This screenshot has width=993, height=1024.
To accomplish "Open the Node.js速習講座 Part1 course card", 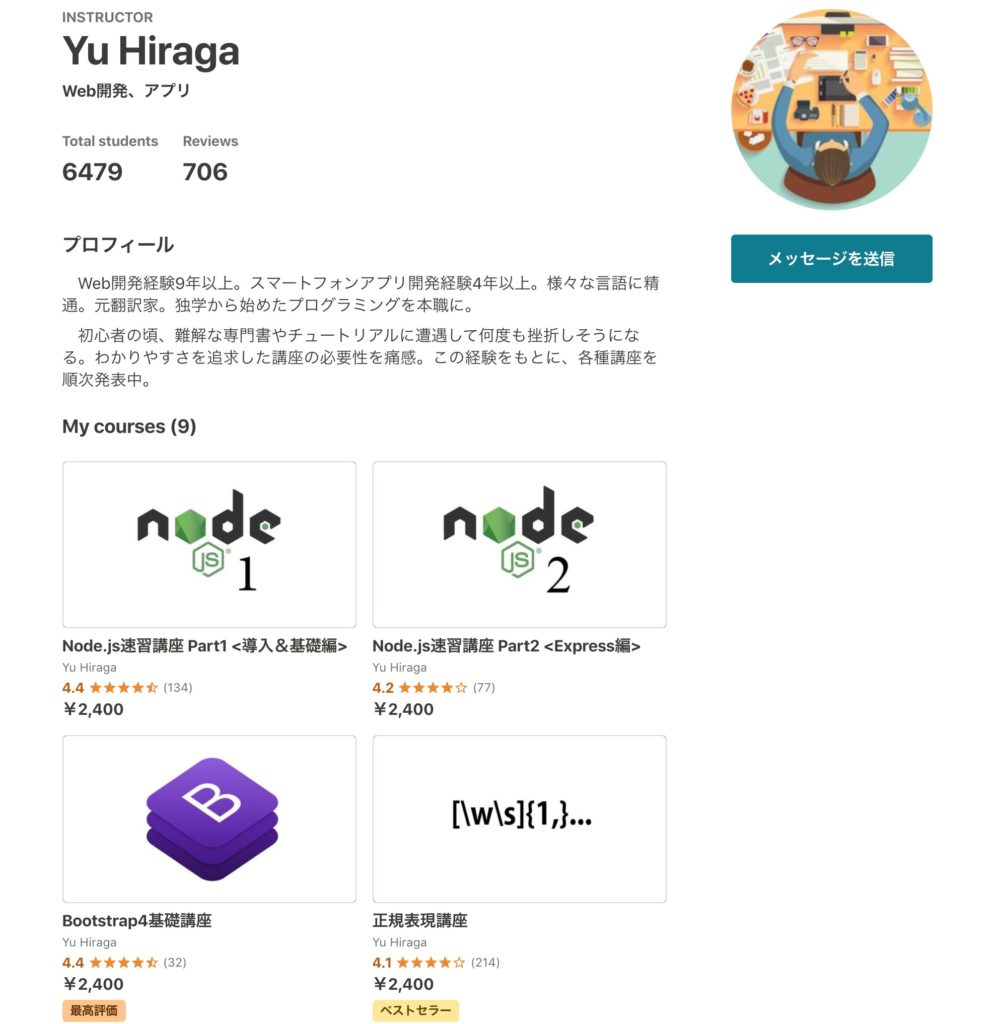I will click(x=209, y=545).
